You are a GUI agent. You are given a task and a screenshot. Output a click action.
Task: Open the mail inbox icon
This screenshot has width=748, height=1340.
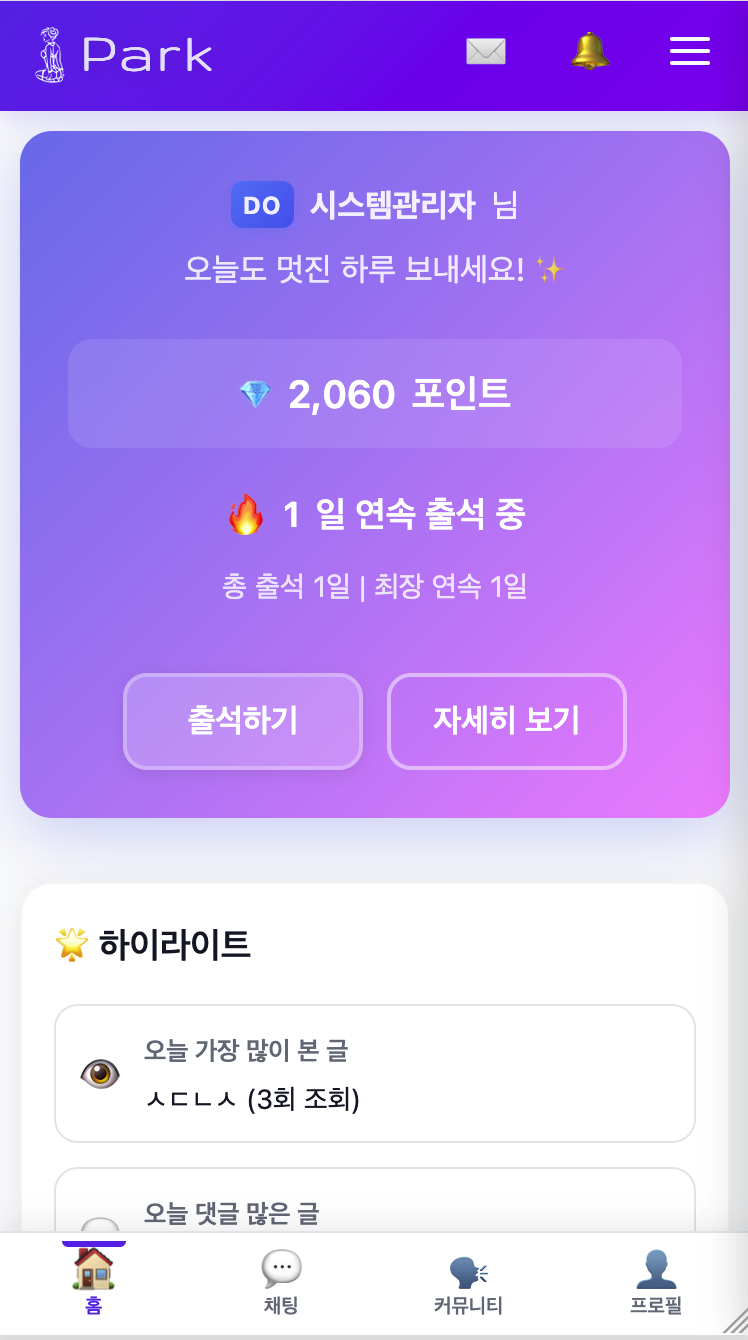pyautogui.click(x=487, y=52)
